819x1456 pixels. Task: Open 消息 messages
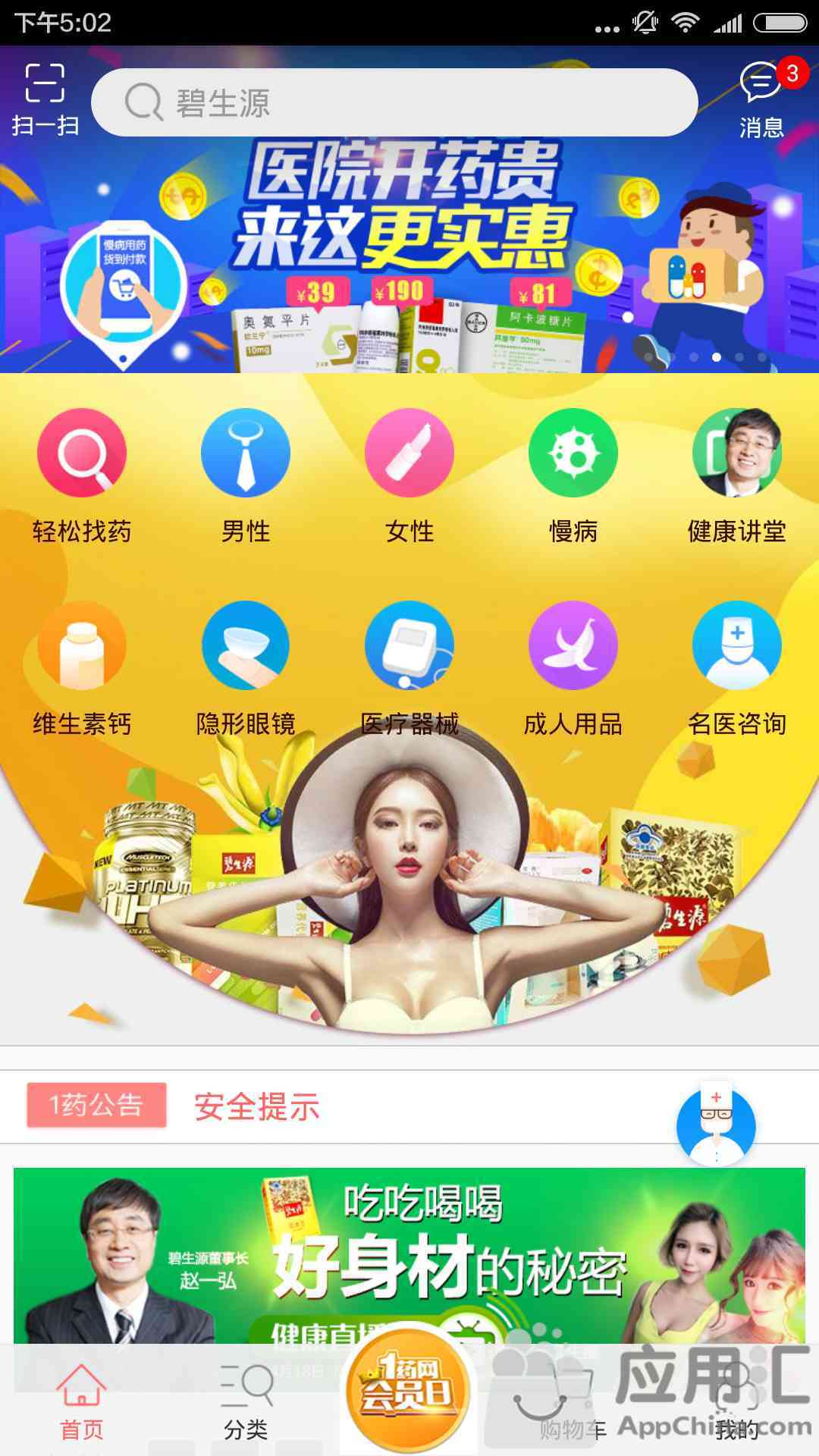pyautogui.click(x=761, y=100)
